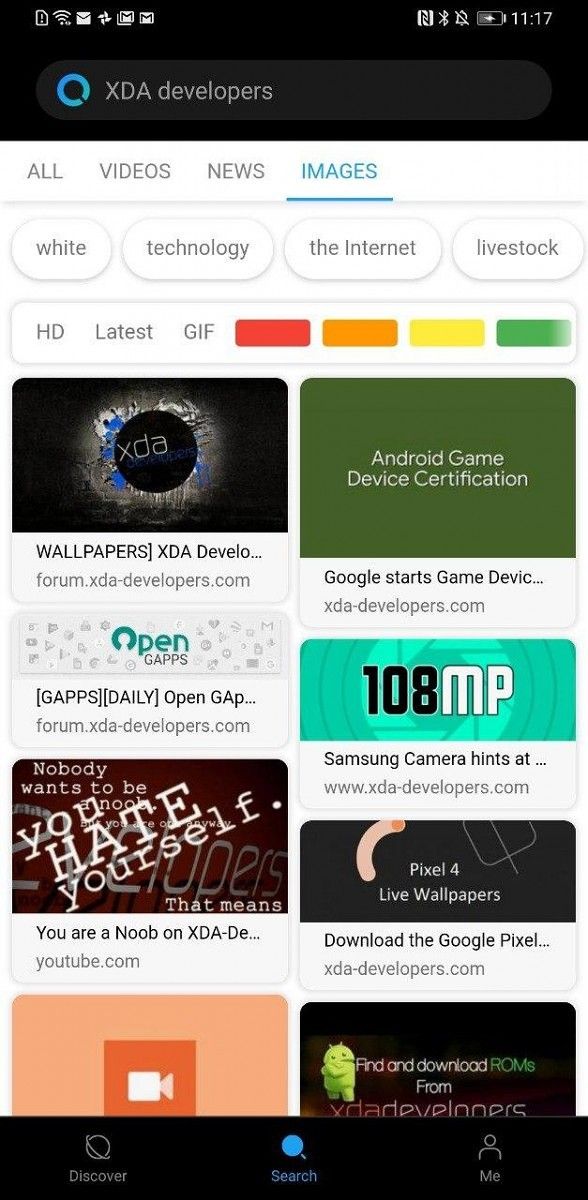588x1200 pixels.
Task: Switch to the NEWS tab
Action: [x=236, y=171]
